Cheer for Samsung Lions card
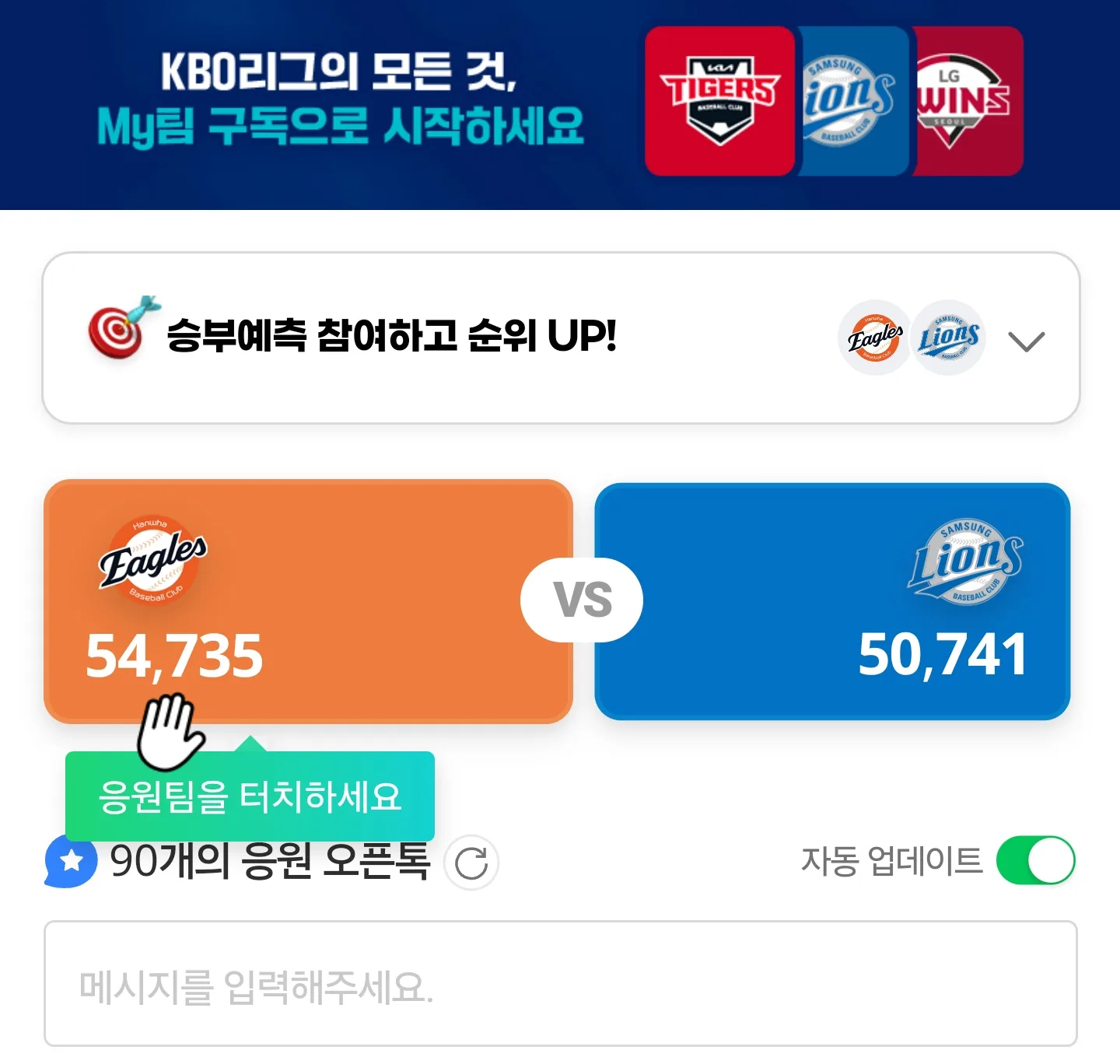Image resolution: width=1120 pixels, height=1064 pixels. coord(832,601)
